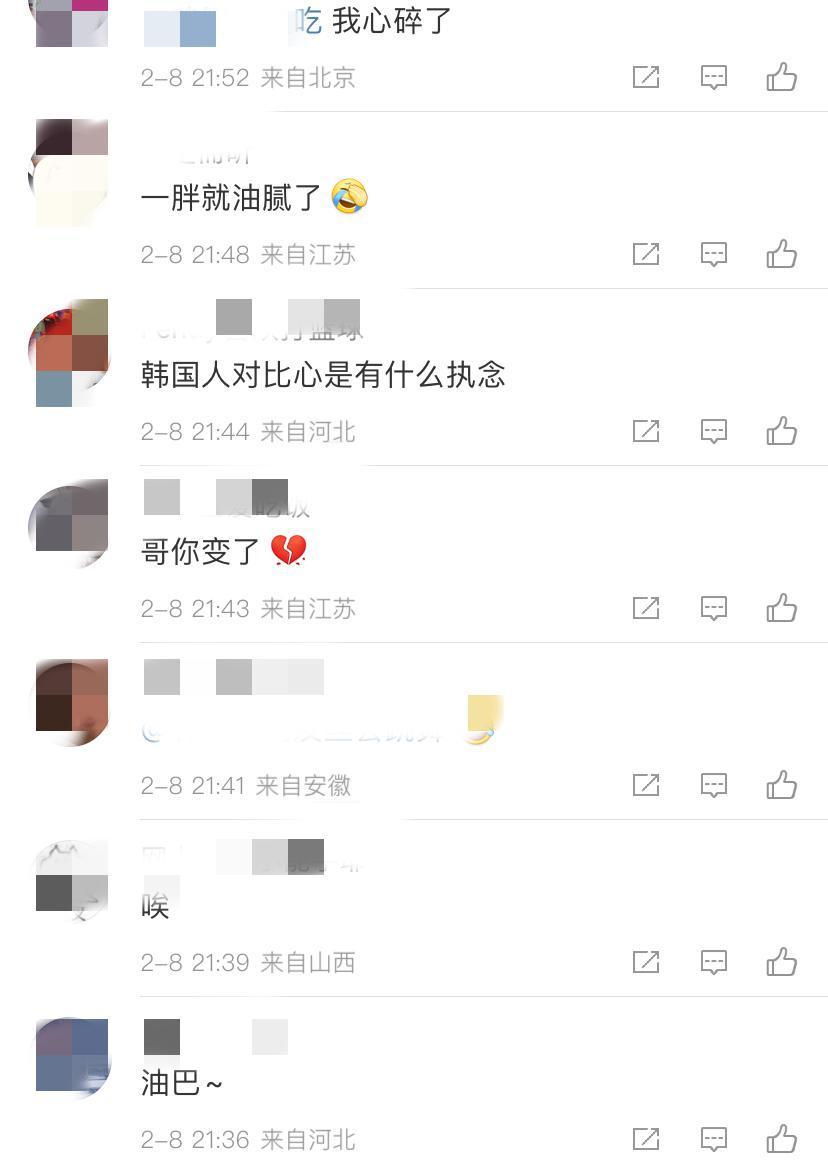Screen dimensions: 828x1163
Task: Reply to the comment 一胖就油腻了
Action: click(x=713, y=254)
